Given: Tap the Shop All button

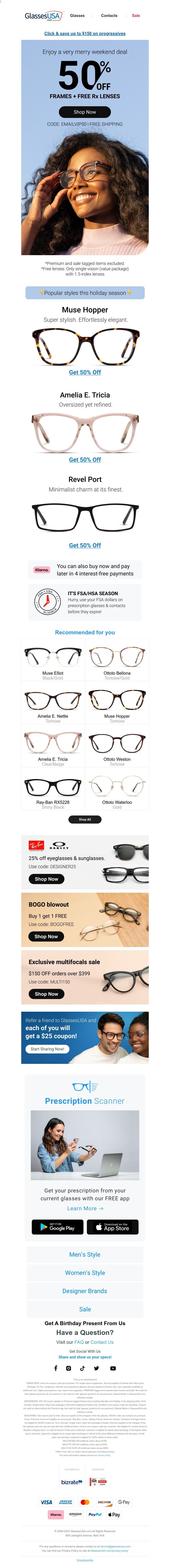Looking at the screenshot, I should 85,819.
